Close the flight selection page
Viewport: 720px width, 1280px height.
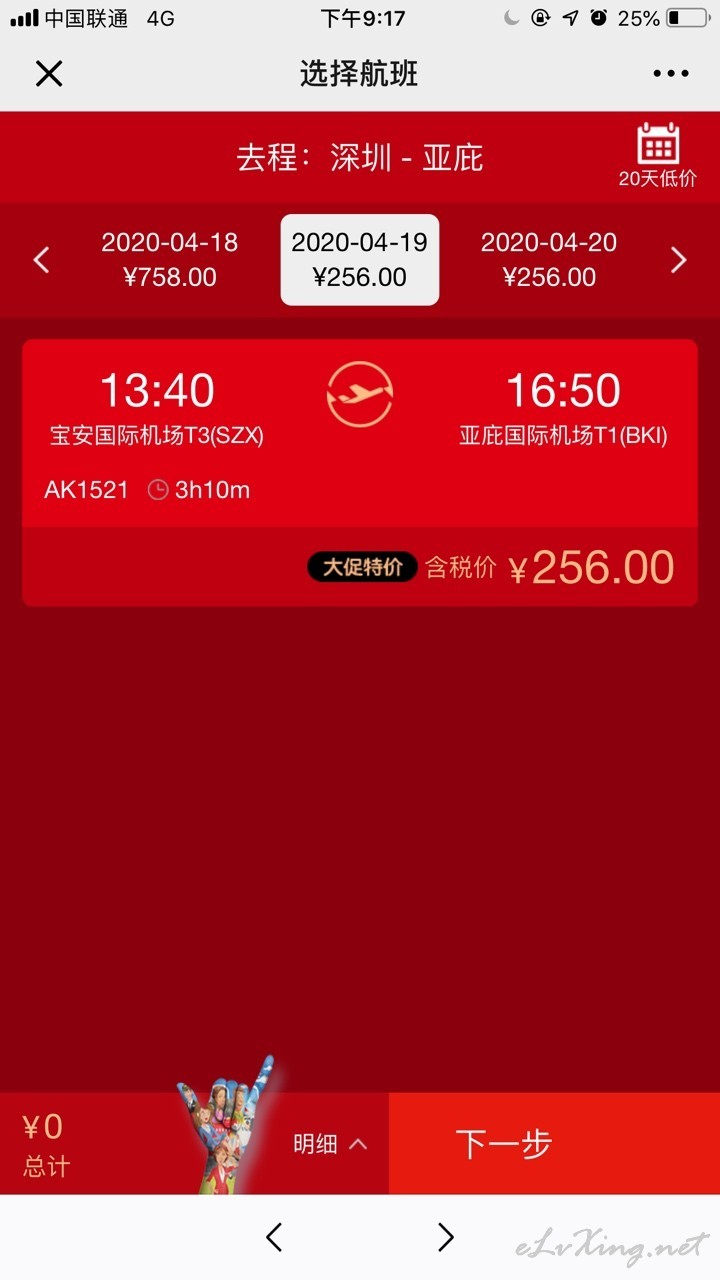49,73
